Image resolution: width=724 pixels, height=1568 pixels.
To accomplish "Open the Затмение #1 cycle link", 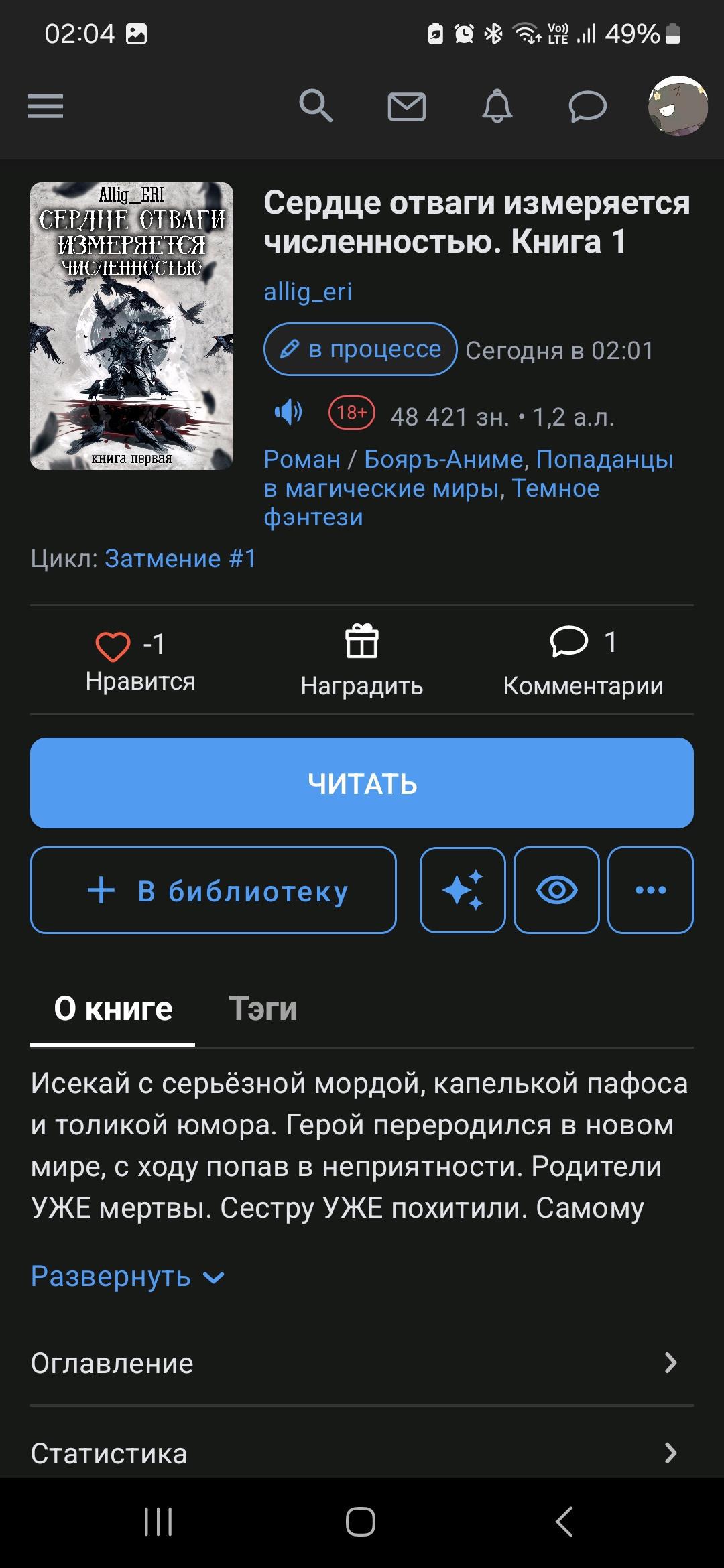I will coord(180,558).
